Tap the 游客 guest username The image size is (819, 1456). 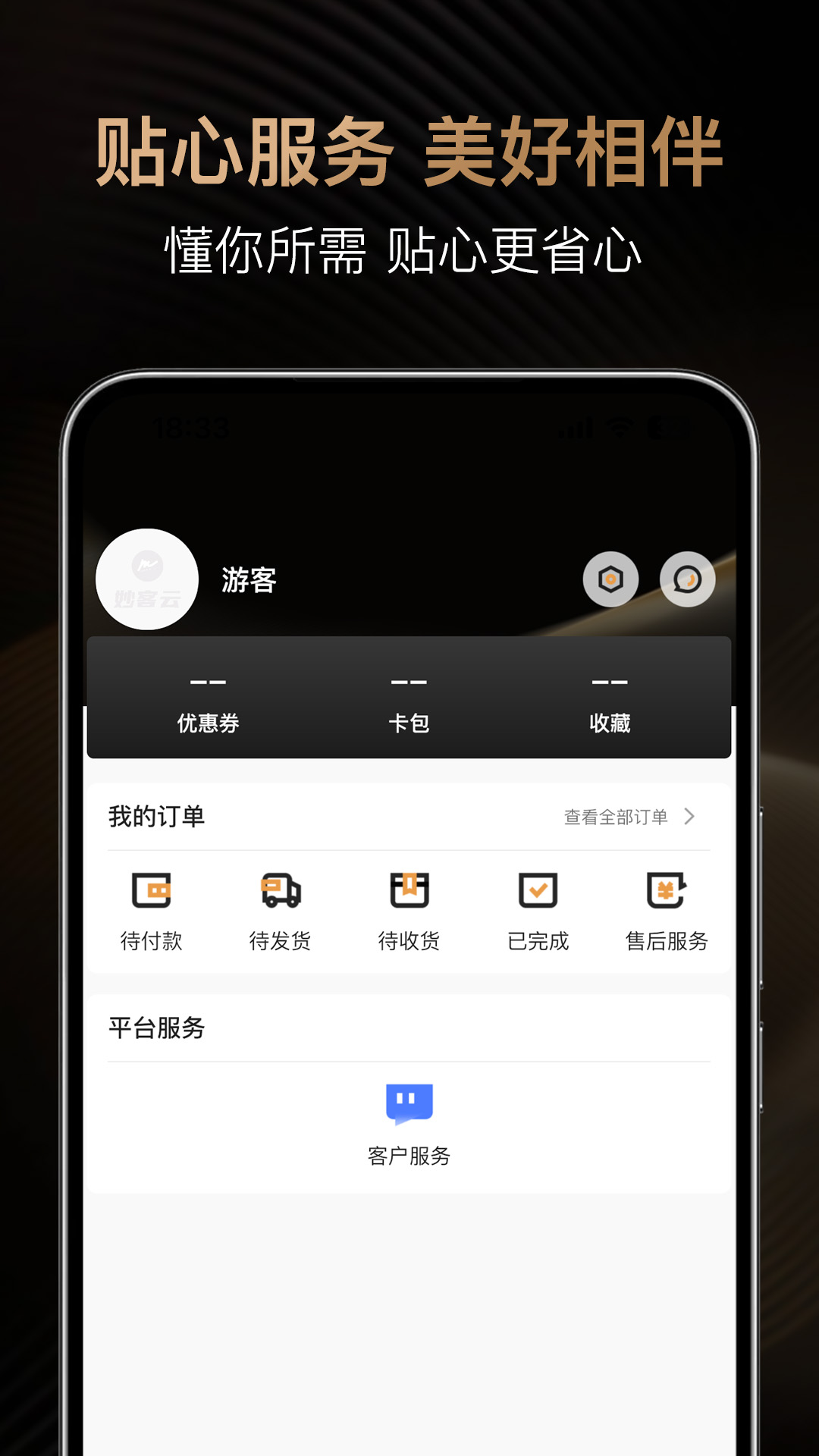point(249,579)
